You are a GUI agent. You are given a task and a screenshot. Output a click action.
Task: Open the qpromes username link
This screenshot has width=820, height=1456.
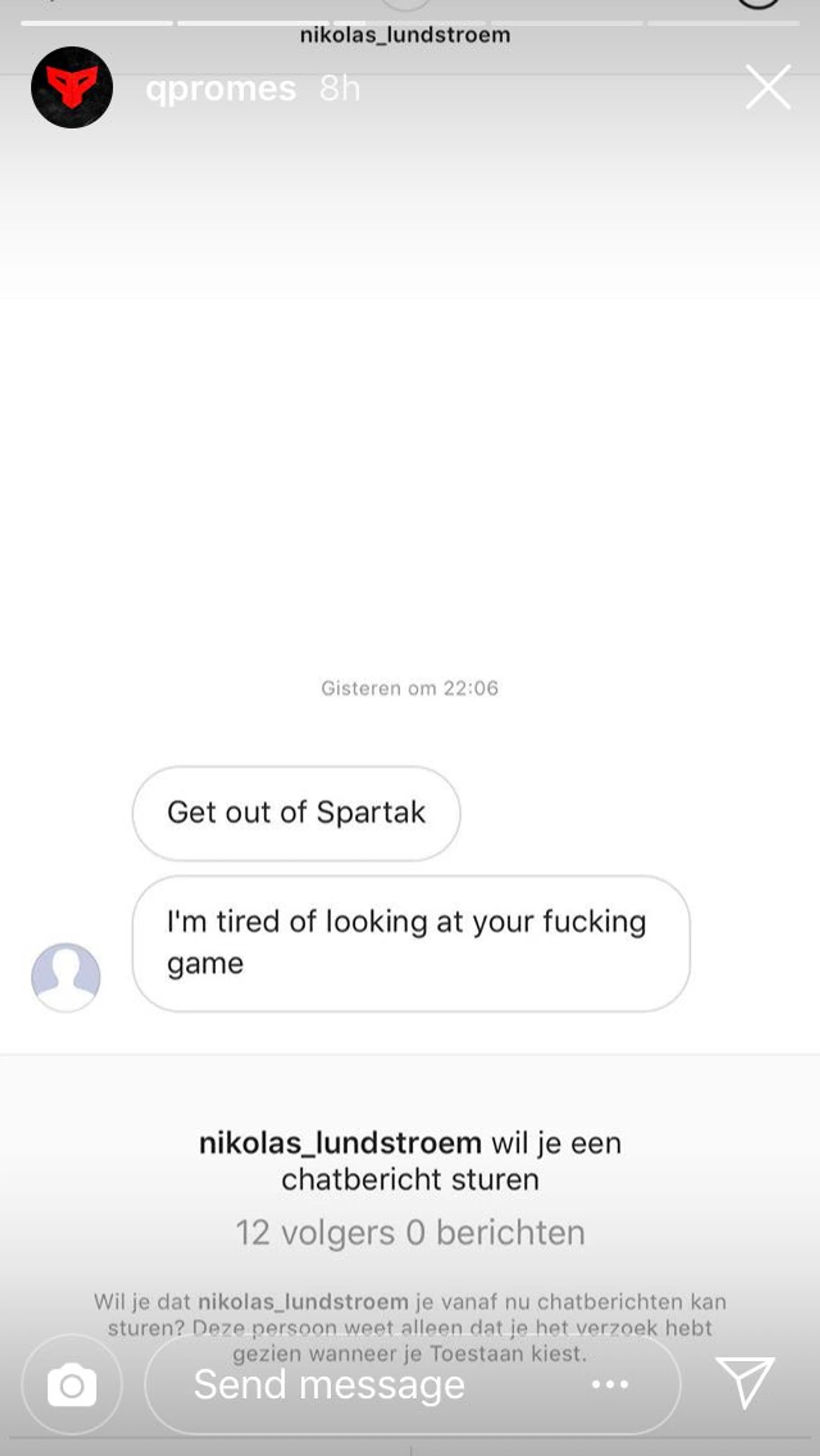pos(220,89)
